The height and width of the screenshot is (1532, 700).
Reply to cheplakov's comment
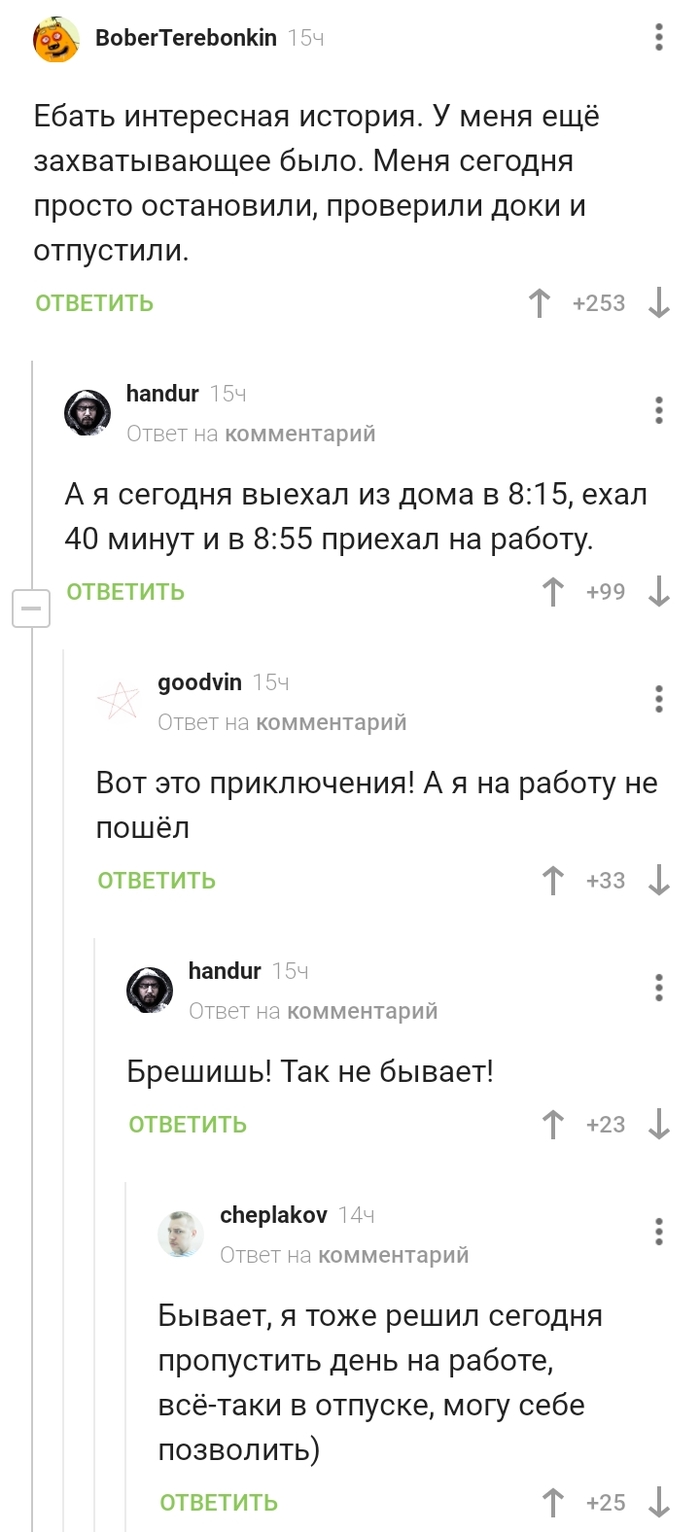(218, 1502)
